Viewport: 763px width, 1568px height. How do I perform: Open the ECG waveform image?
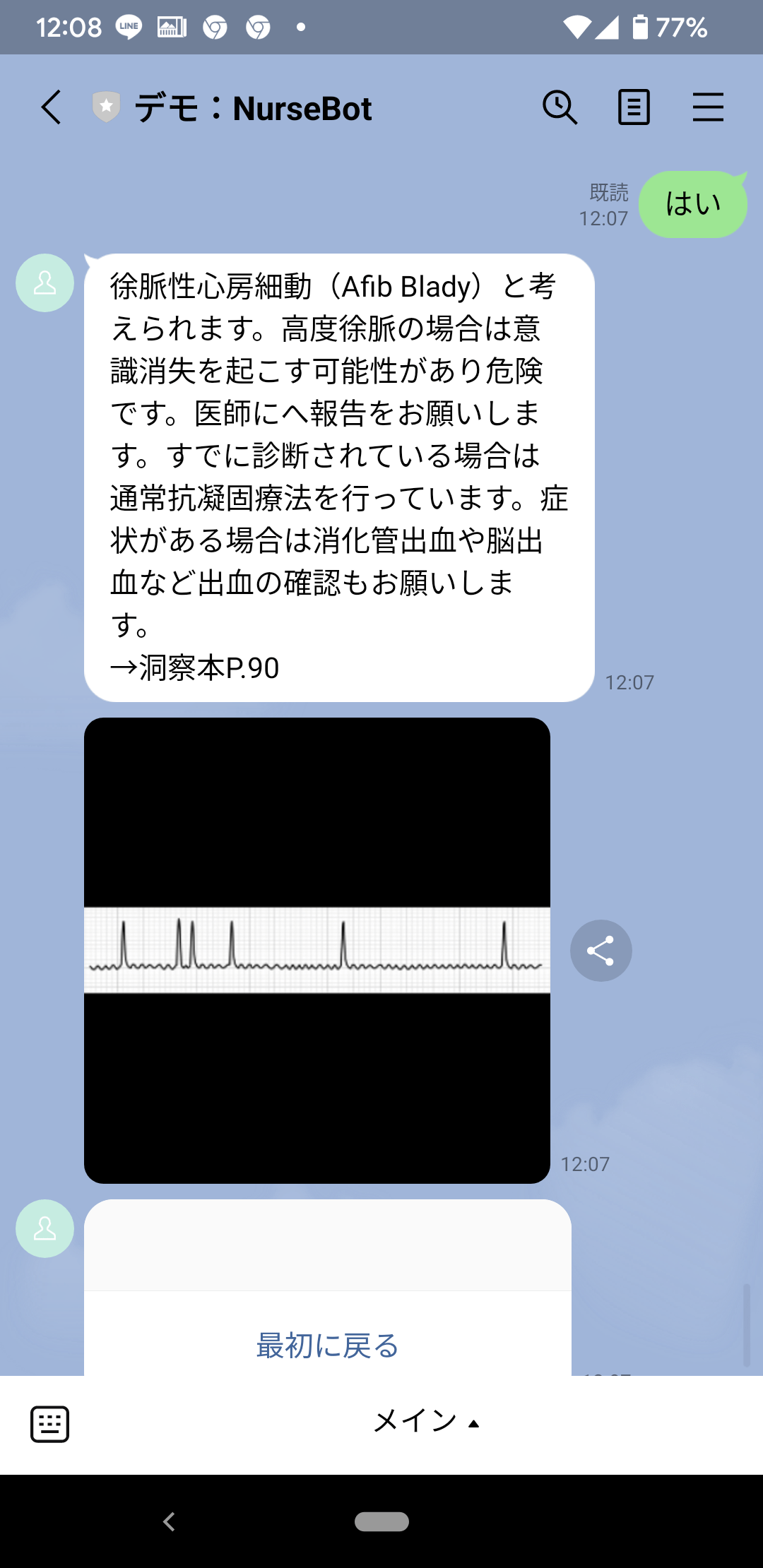click(317, 950)
